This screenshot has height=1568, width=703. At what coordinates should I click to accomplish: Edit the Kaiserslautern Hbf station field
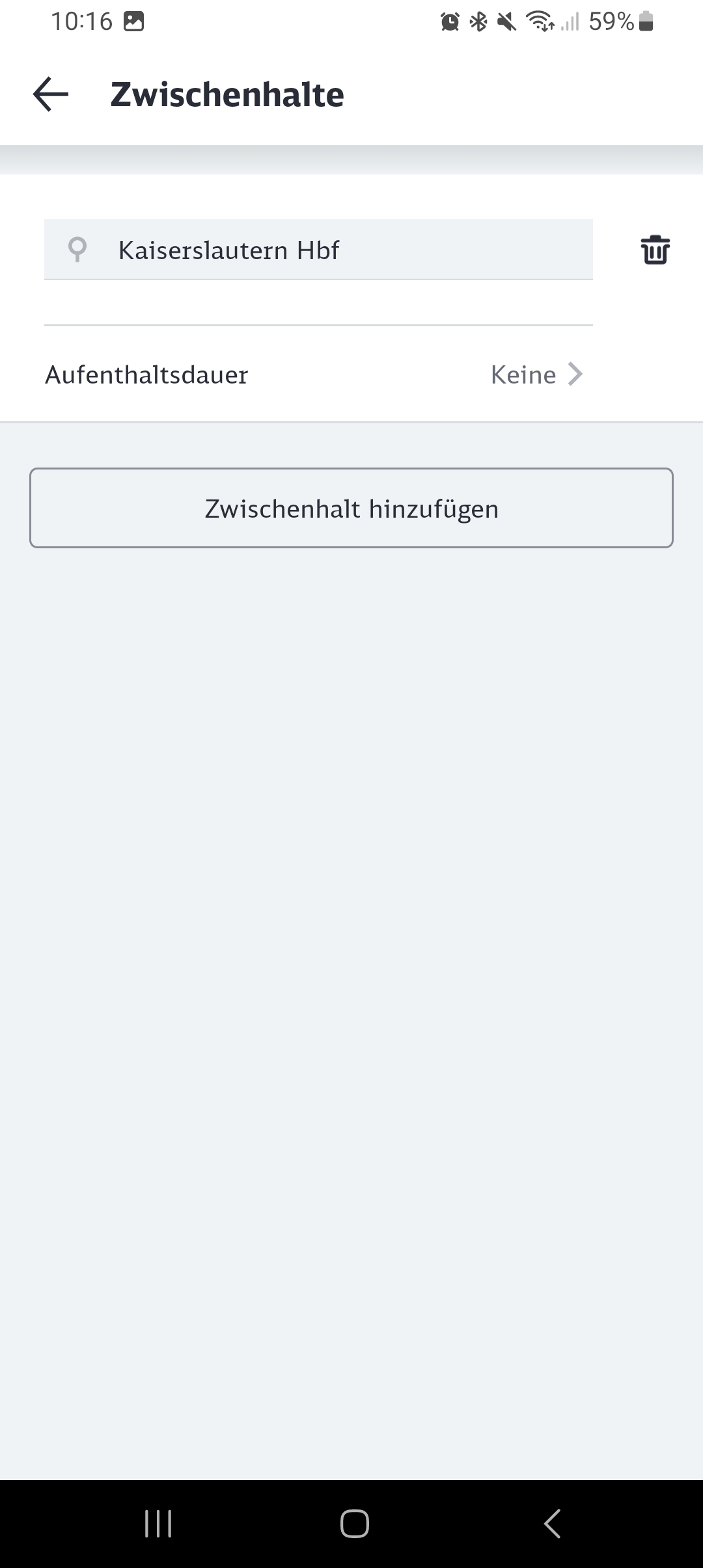click(x=318, y=249)
